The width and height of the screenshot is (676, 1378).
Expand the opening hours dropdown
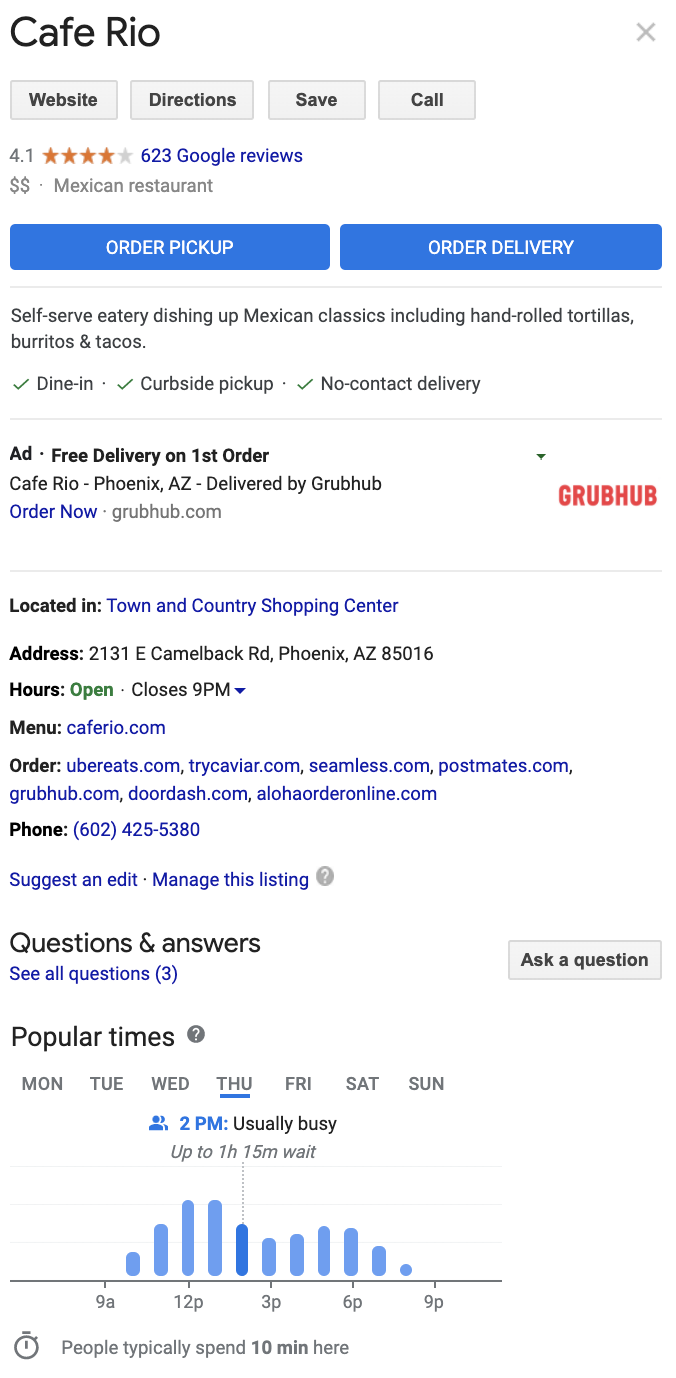240,690
